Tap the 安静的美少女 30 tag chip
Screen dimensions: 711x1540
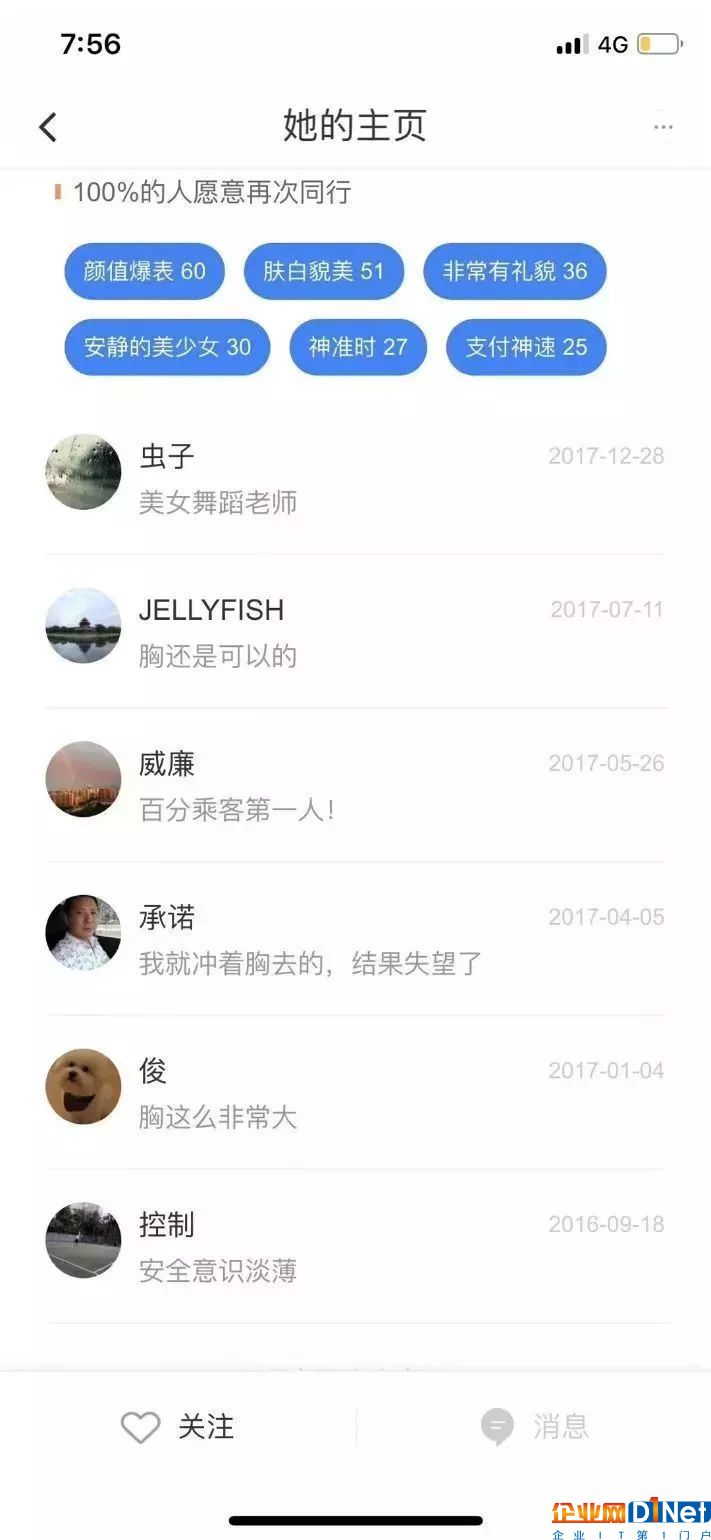(x=168, y=347)
